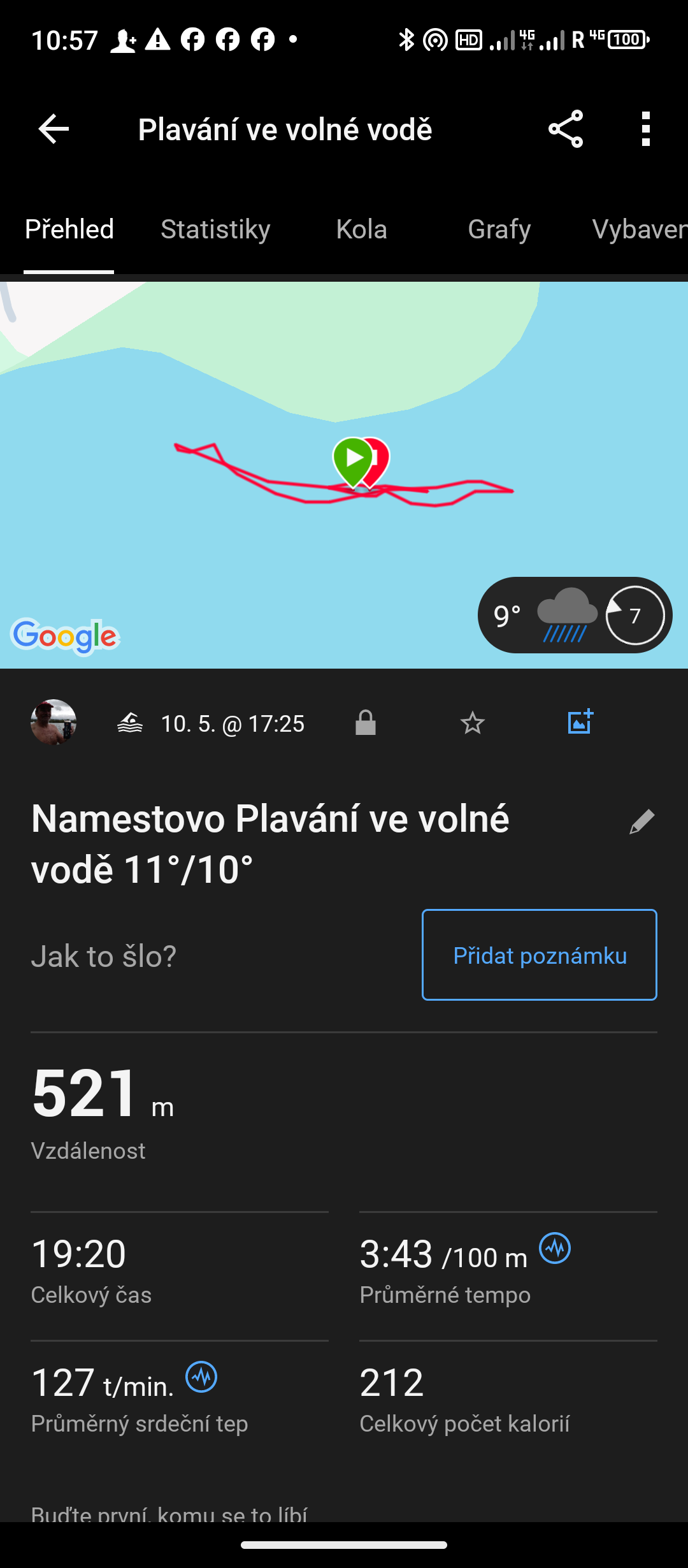This screenshot has height=1568, width=688.
Task: Share this swimming activity
Action: (x=566, y=129)
